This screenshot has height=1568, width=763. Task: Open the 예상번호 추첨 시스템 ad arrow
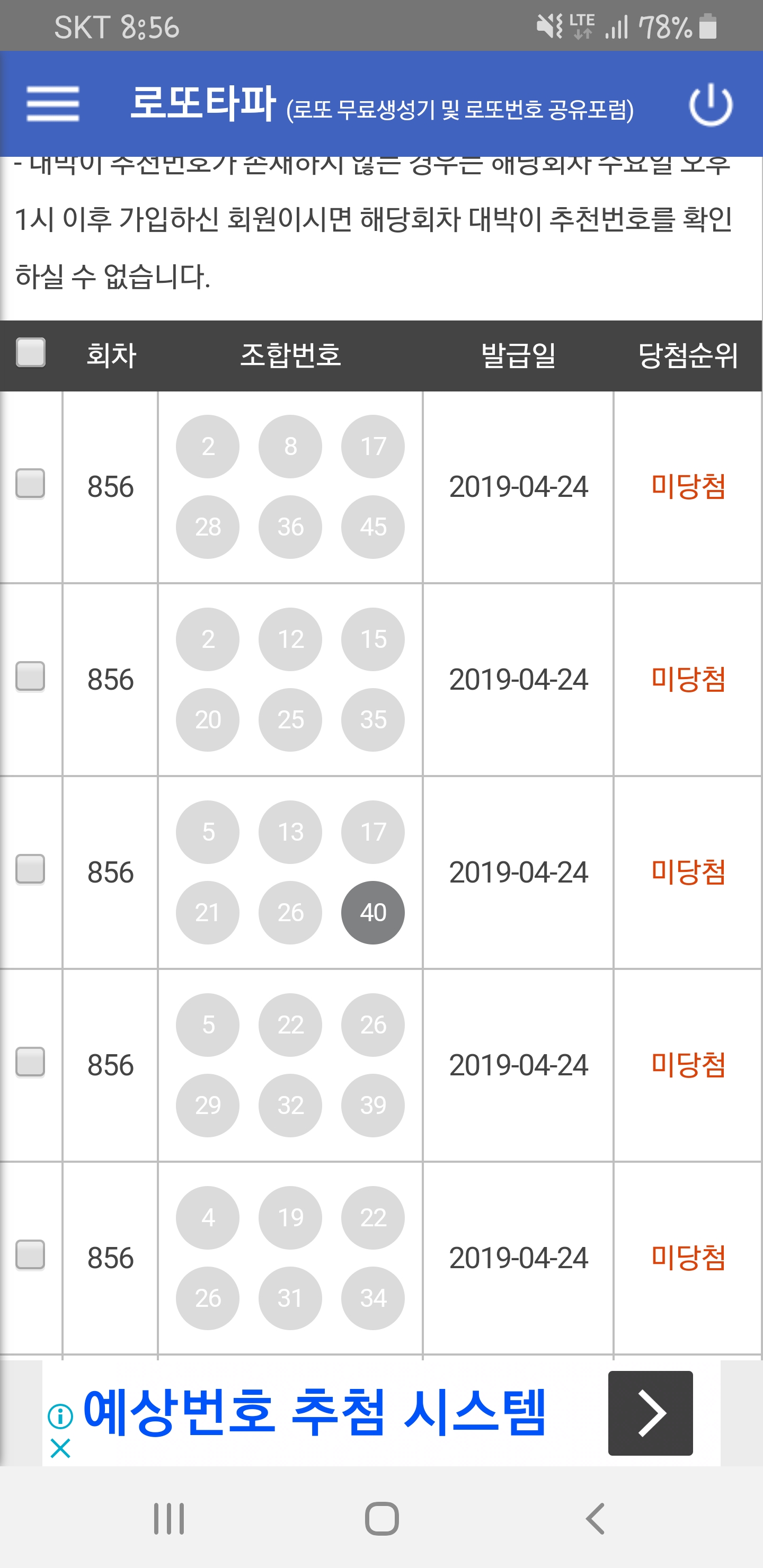tap(650, 1413)
